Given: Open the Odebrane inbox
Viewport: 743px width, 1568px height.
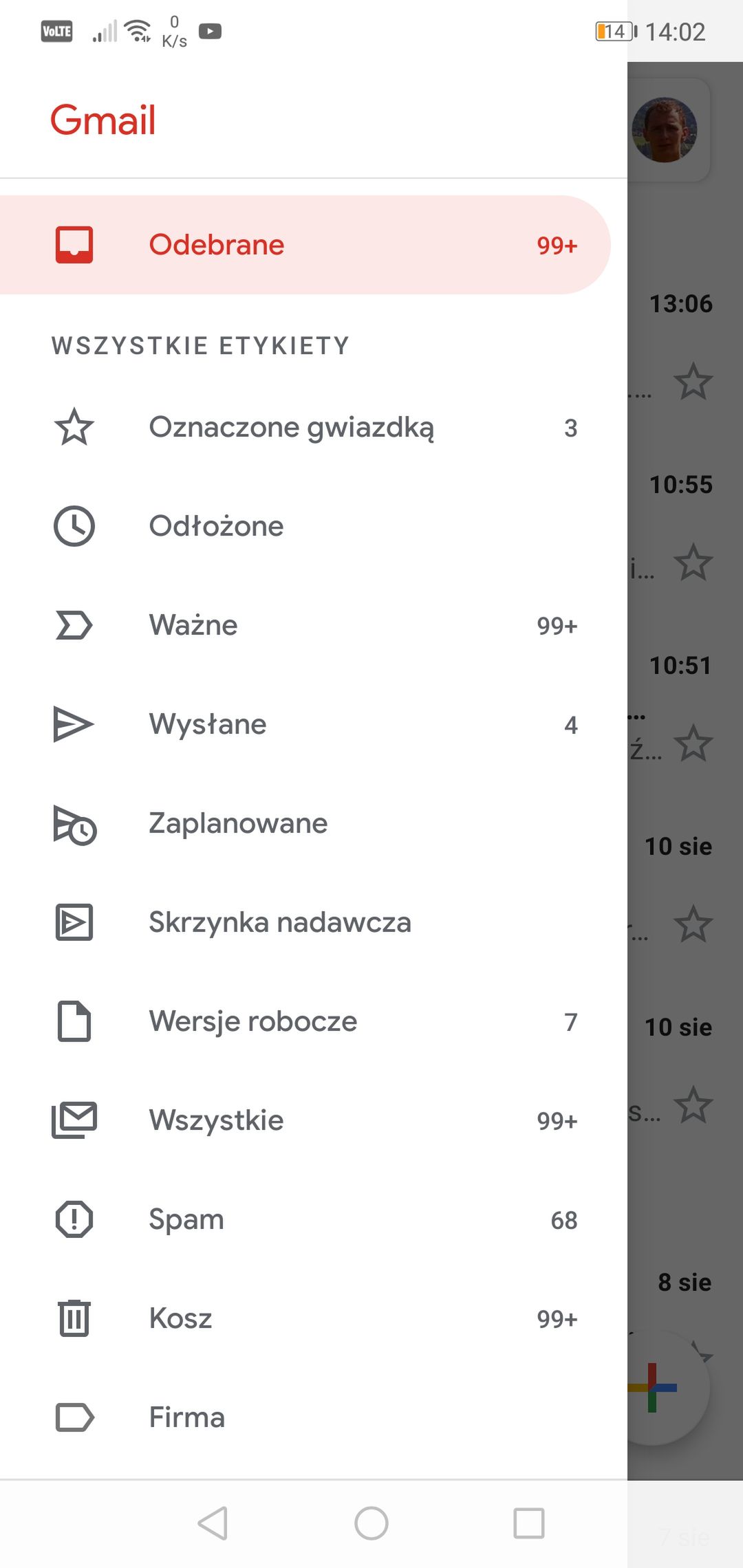Looking at the screenshot, I should pyautogui.click(x=305, y=245).
